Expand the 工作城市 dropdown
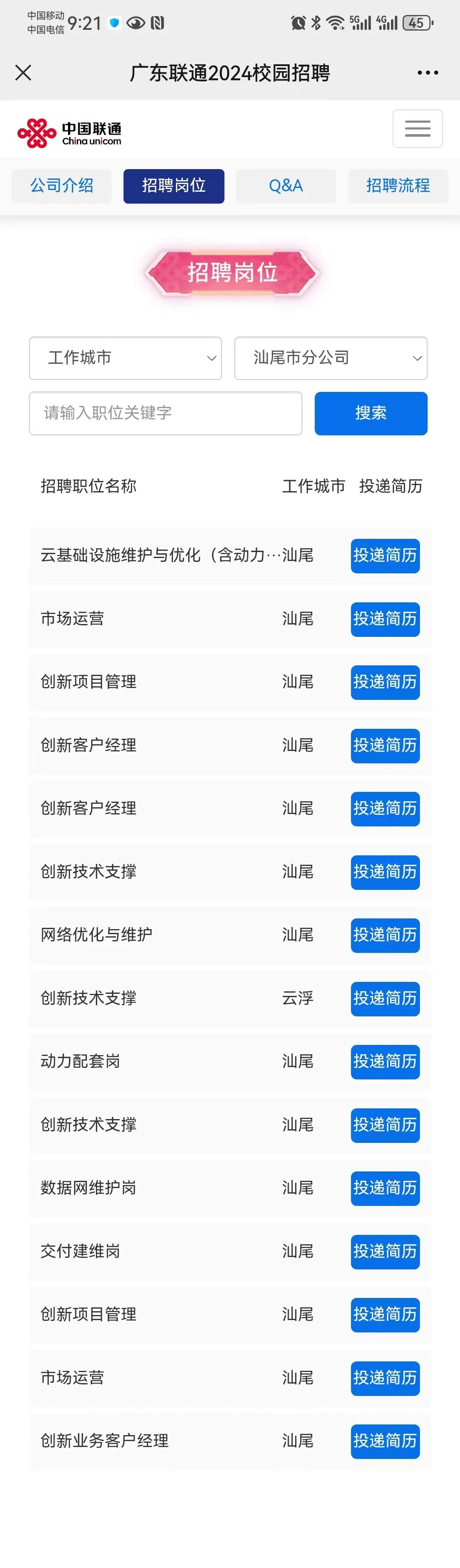Viewport: 460px width, 1568px height. (125, 358)
